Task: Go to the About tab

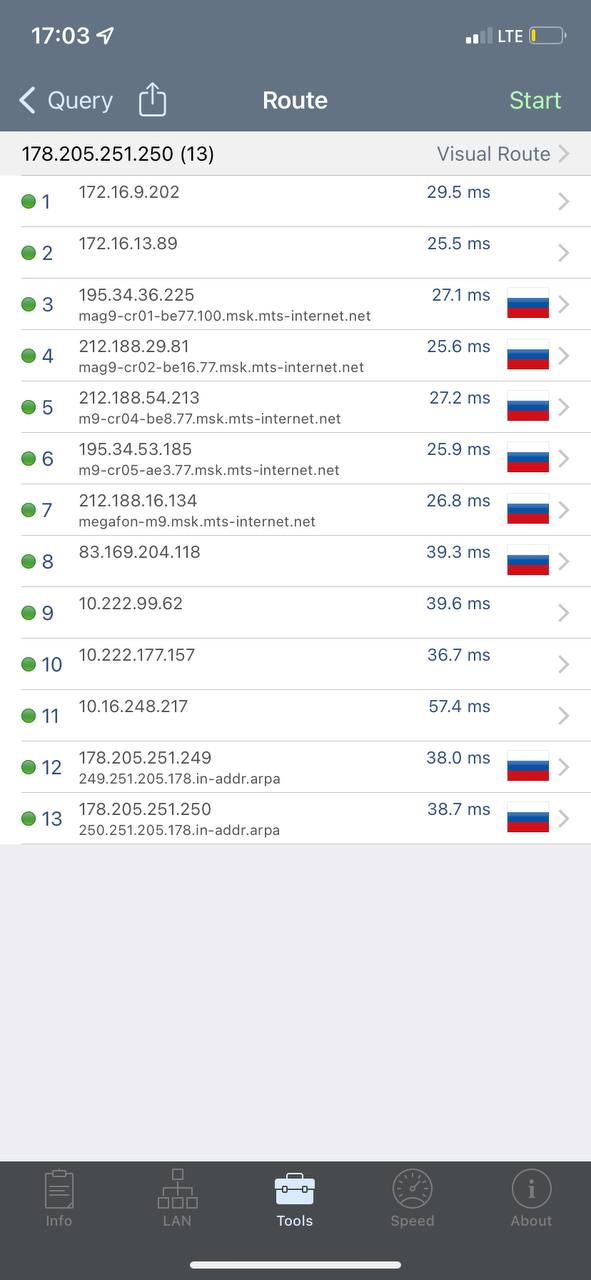Action: (x=531, y=1198)
